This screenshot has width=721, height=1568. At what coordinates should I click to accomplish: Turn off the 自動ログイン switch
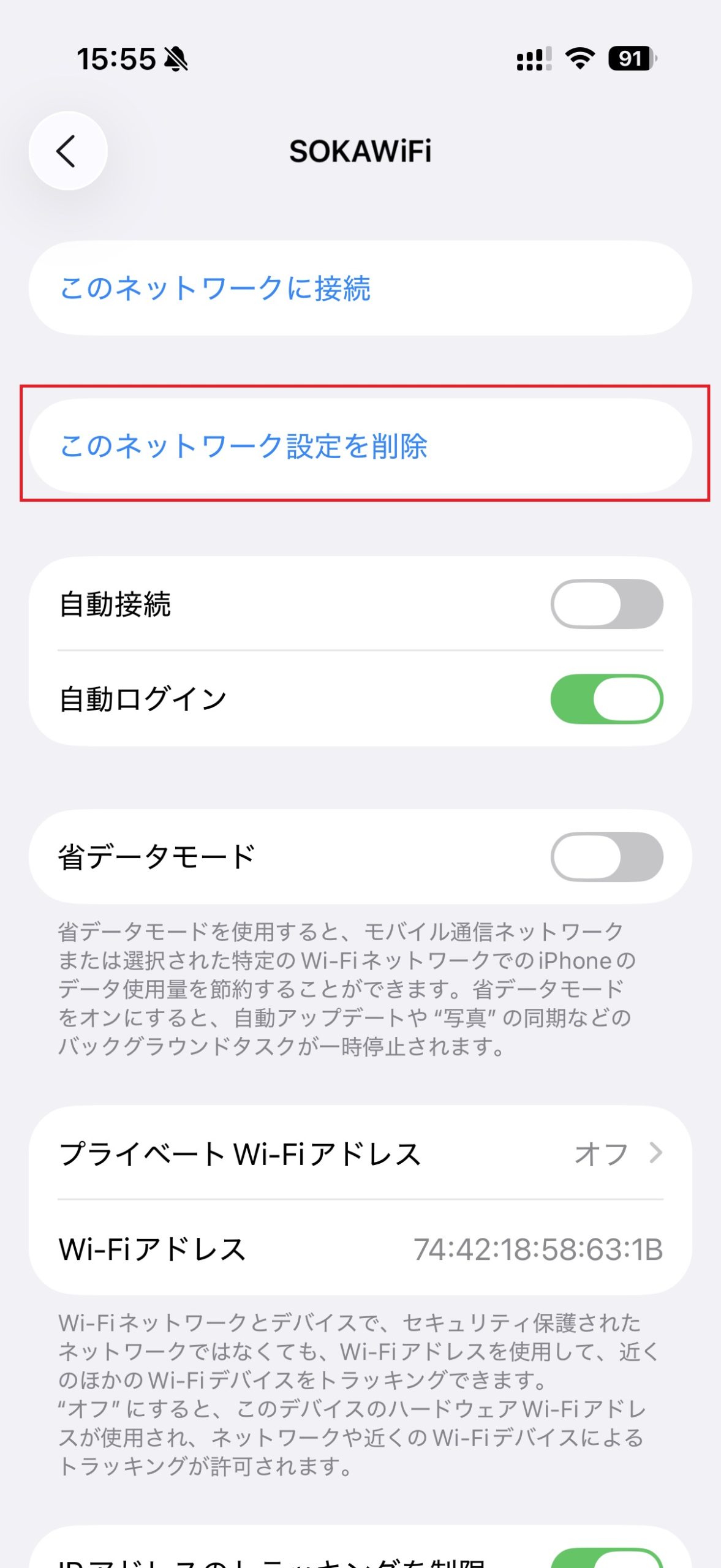pos(606,699)
